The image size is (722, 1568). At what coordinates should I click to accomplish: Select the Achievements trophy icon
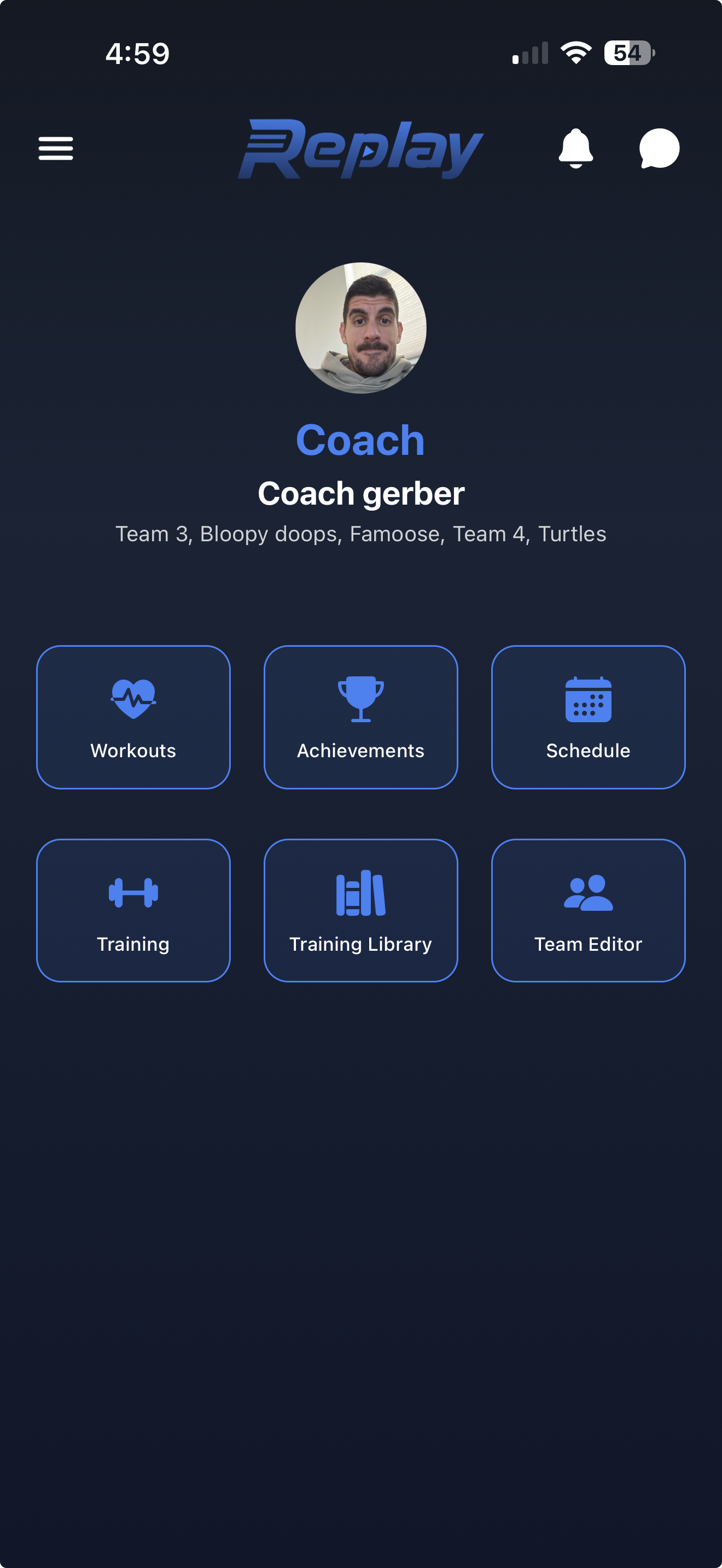coord(360,700)
